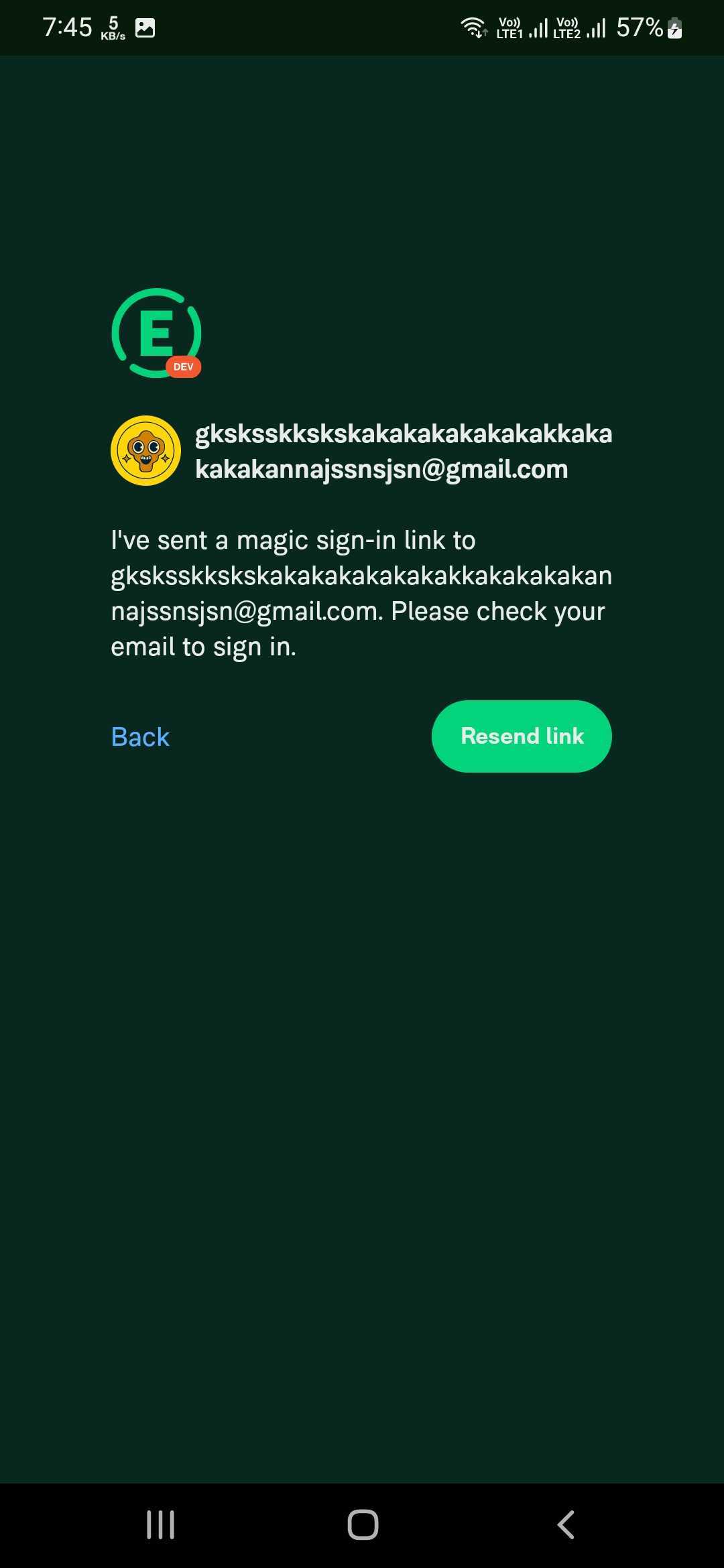The image size is (724, 1568).
Task: Select the DEV badge on the logo
Action: 185,367
